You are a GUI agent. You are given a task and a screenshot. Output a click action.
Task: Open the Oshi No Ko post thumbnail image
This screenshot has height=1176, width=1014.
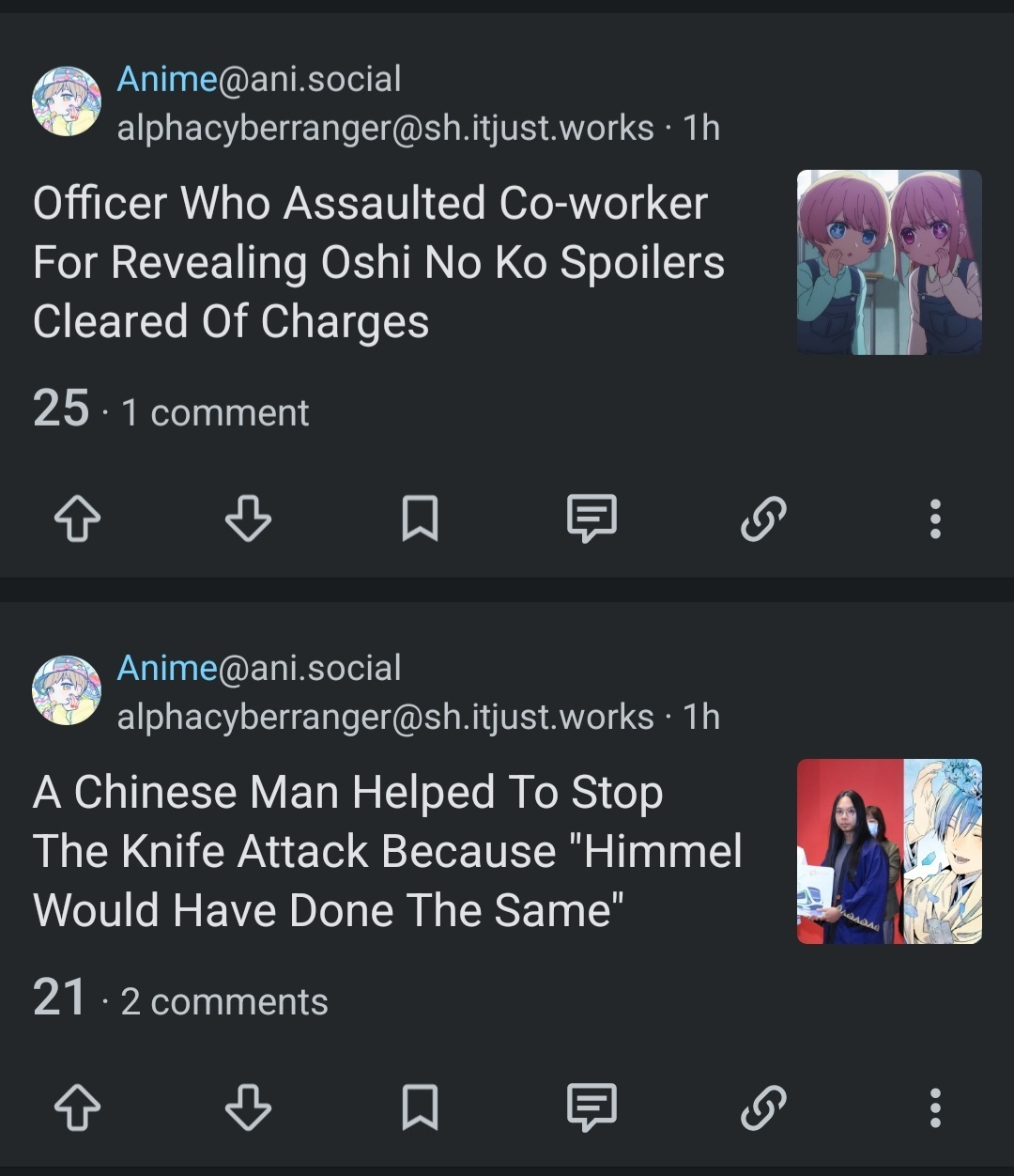pos(888,262)
